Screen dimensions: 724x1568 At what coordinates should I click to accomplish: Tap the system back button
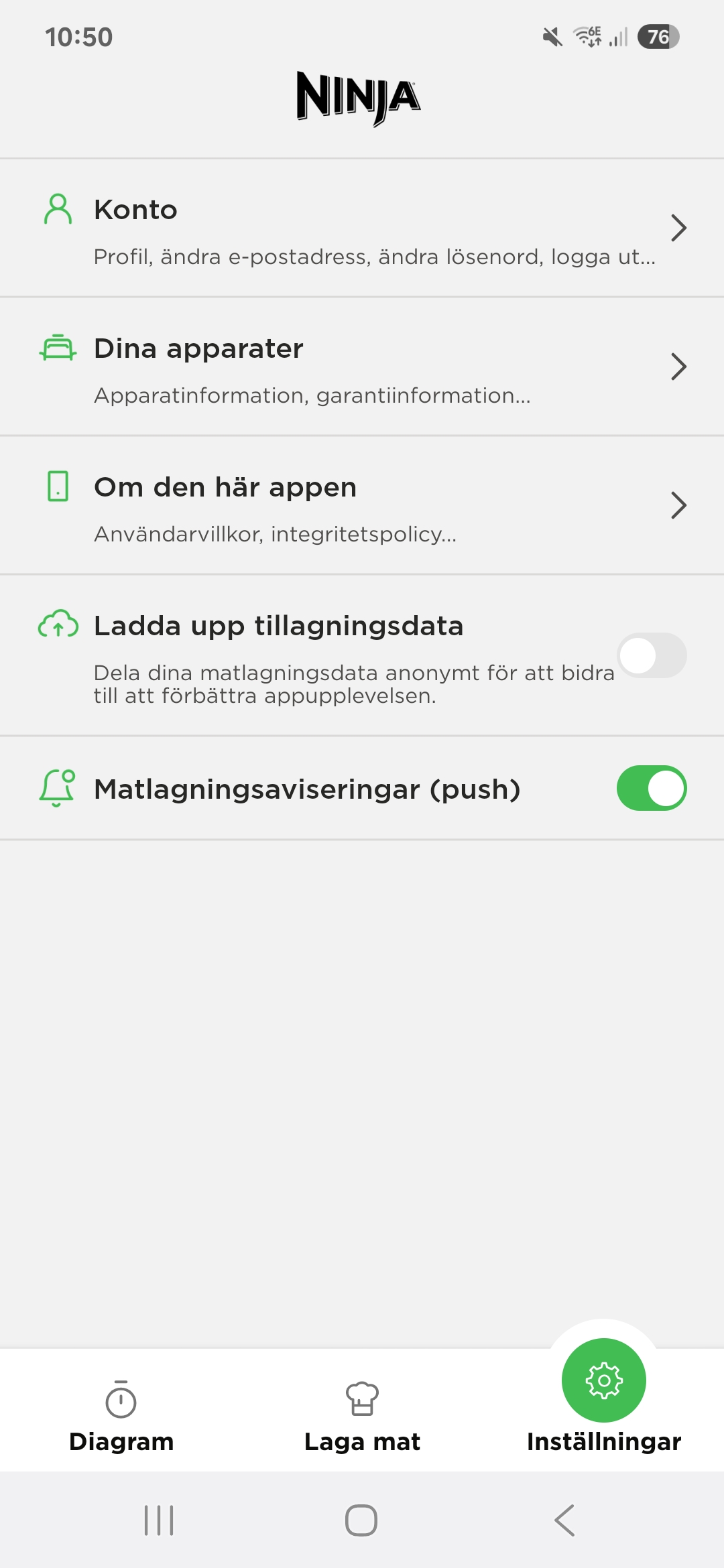(x=564, y=1520)
